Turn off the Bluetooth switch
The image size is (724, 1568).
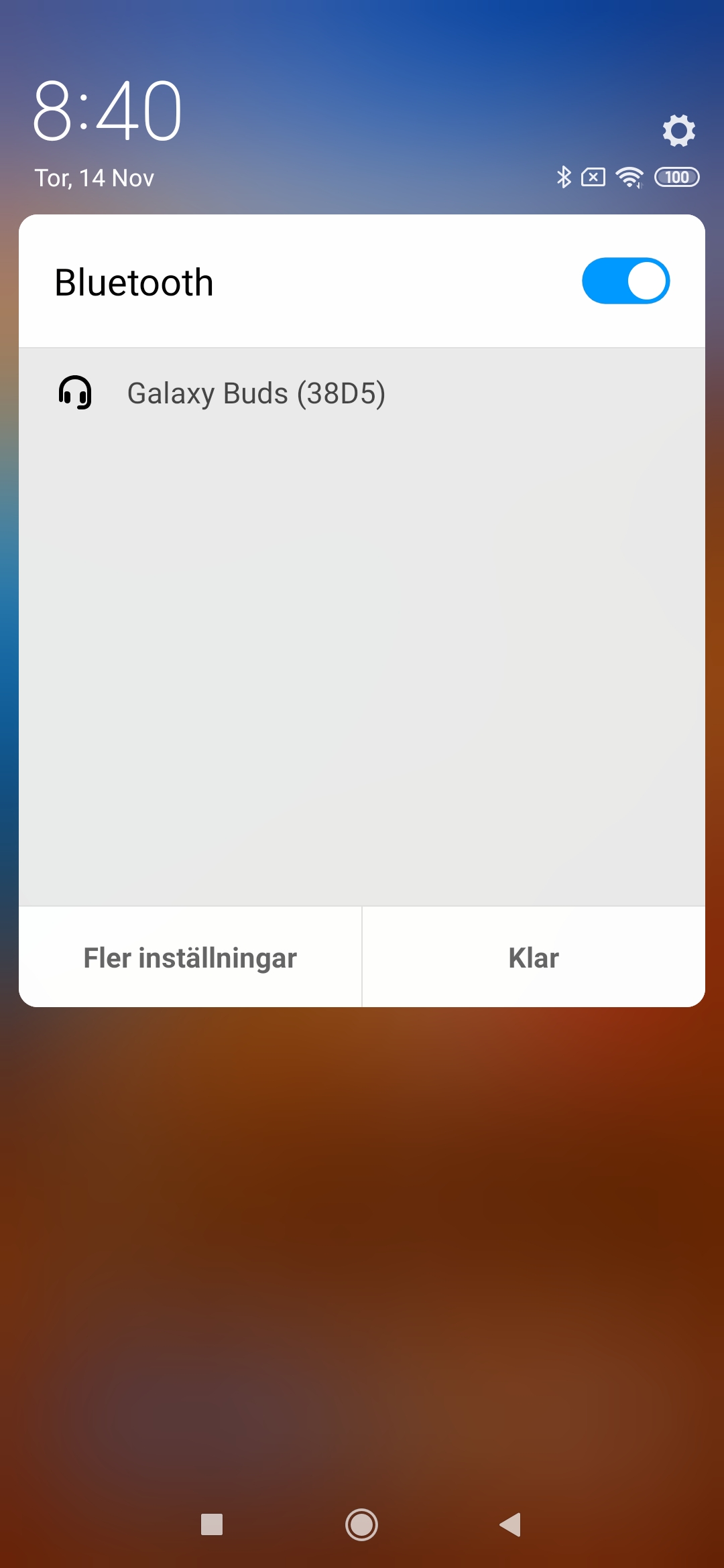tap(625, 281)
